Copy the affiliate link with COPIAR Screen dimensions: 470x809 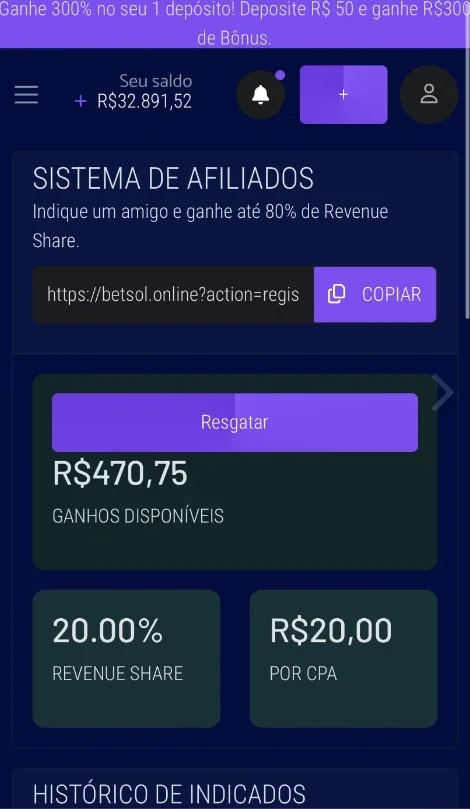pyautogui.click(x=375, y=295)
